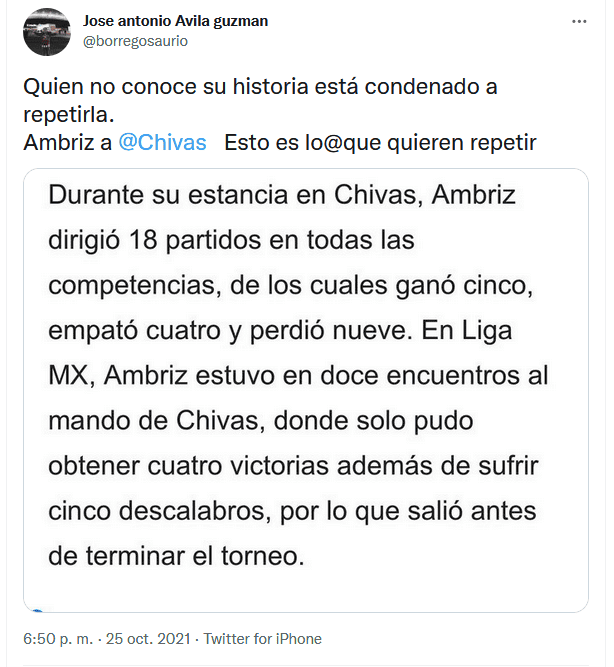Open Jose antonio Avila guzman's profile picture

46,31
